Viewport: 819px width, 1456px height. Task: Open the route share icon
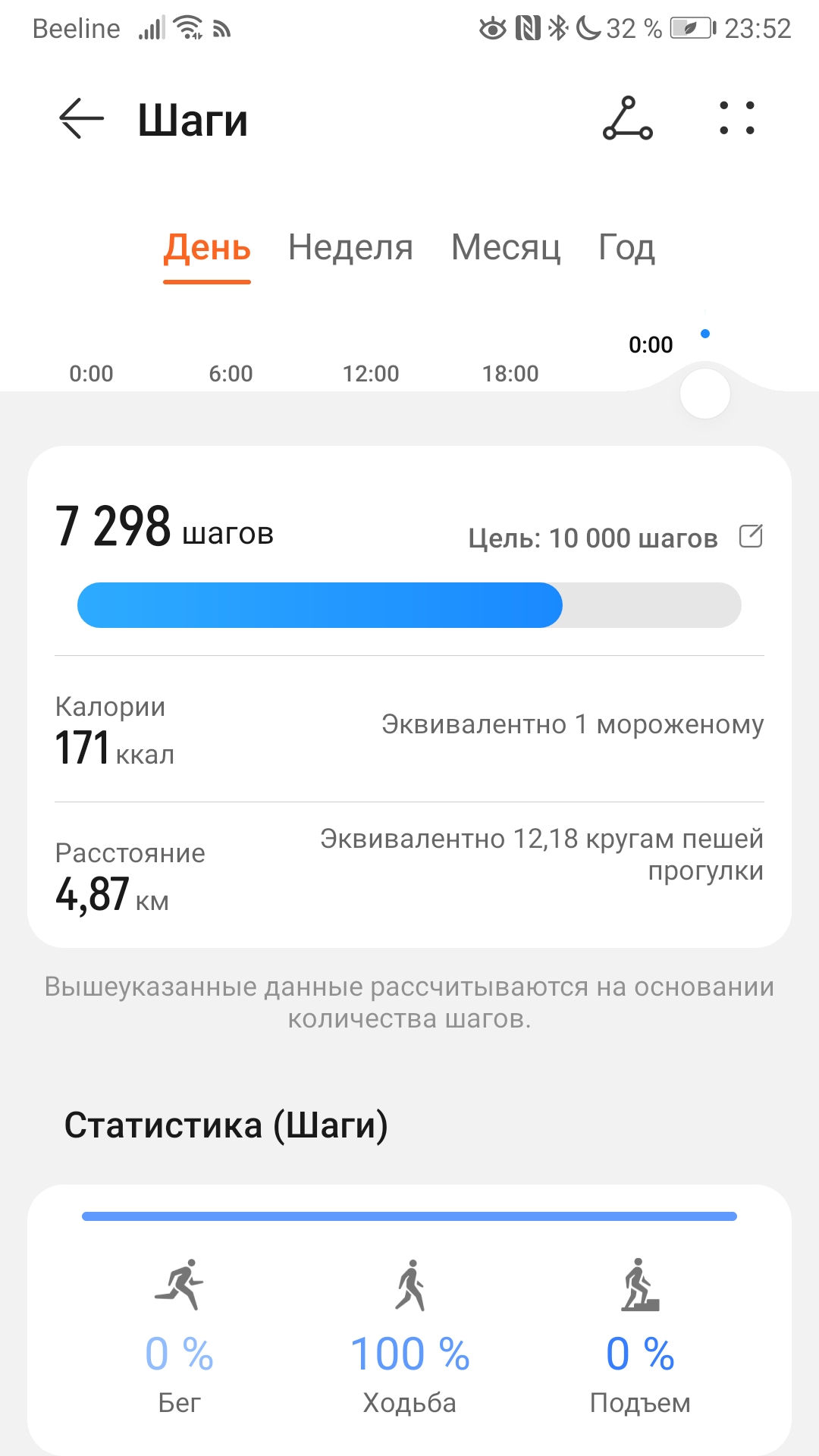click(x=627, y=118)
